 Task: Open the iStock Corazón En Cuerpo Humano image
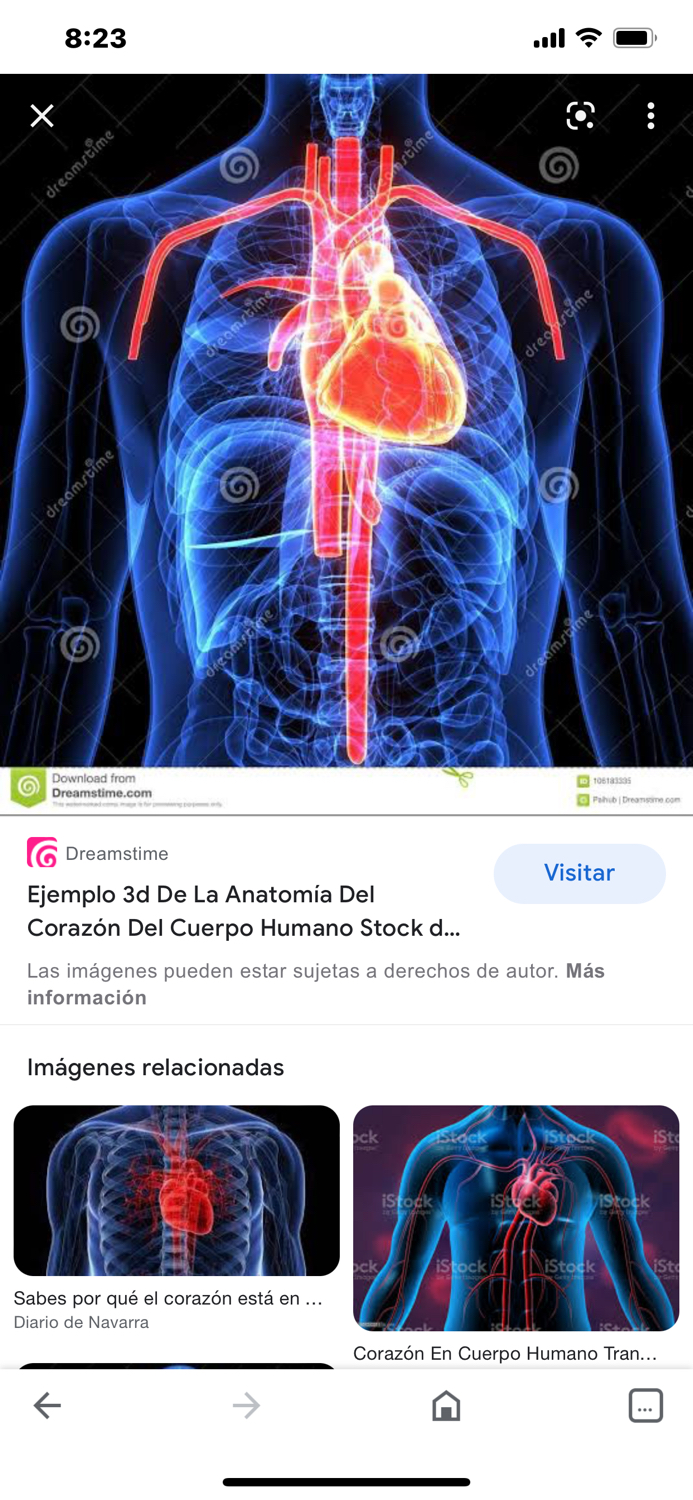point(516,1218)
